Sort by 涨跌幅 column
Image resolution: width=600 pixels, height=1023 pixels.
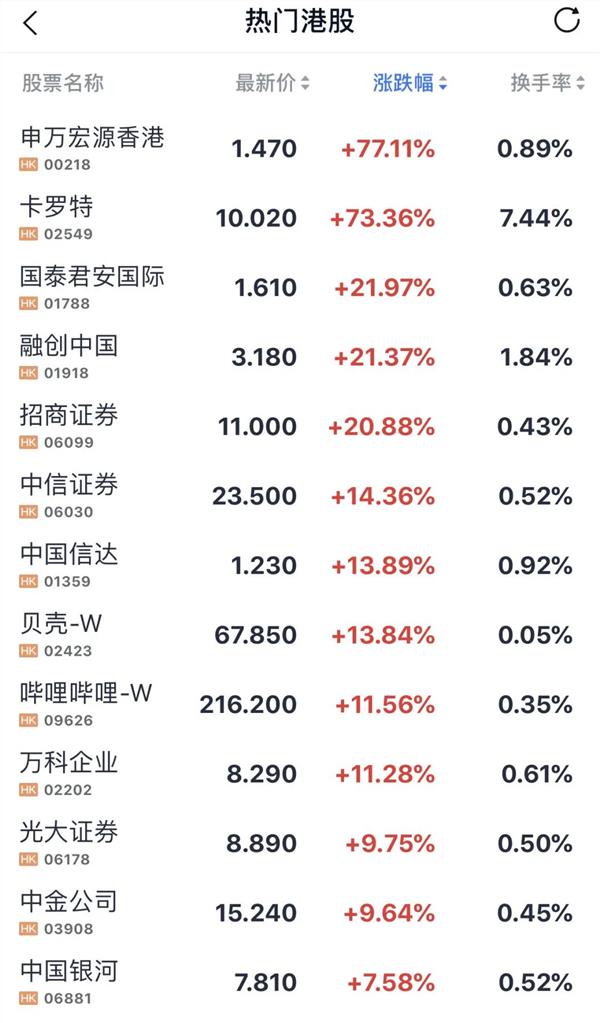(410, 83)
